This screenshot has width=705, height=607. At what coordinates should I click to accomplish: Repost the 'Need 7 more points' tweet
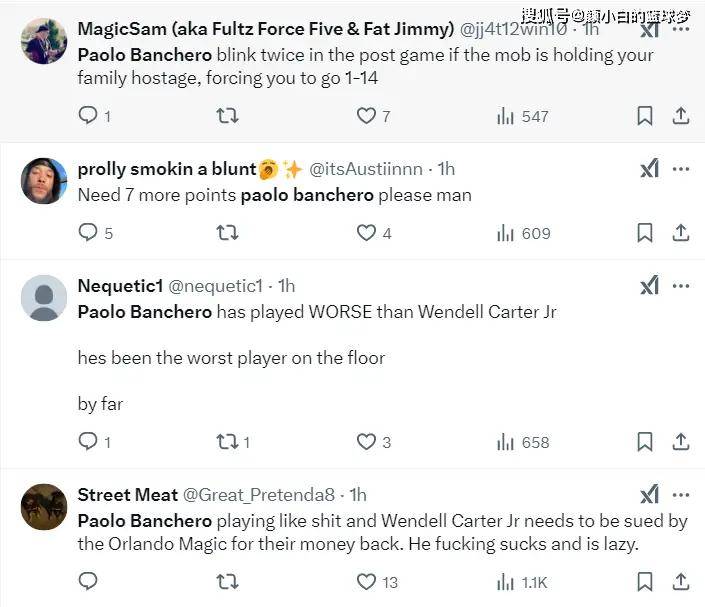coord(227,233)
